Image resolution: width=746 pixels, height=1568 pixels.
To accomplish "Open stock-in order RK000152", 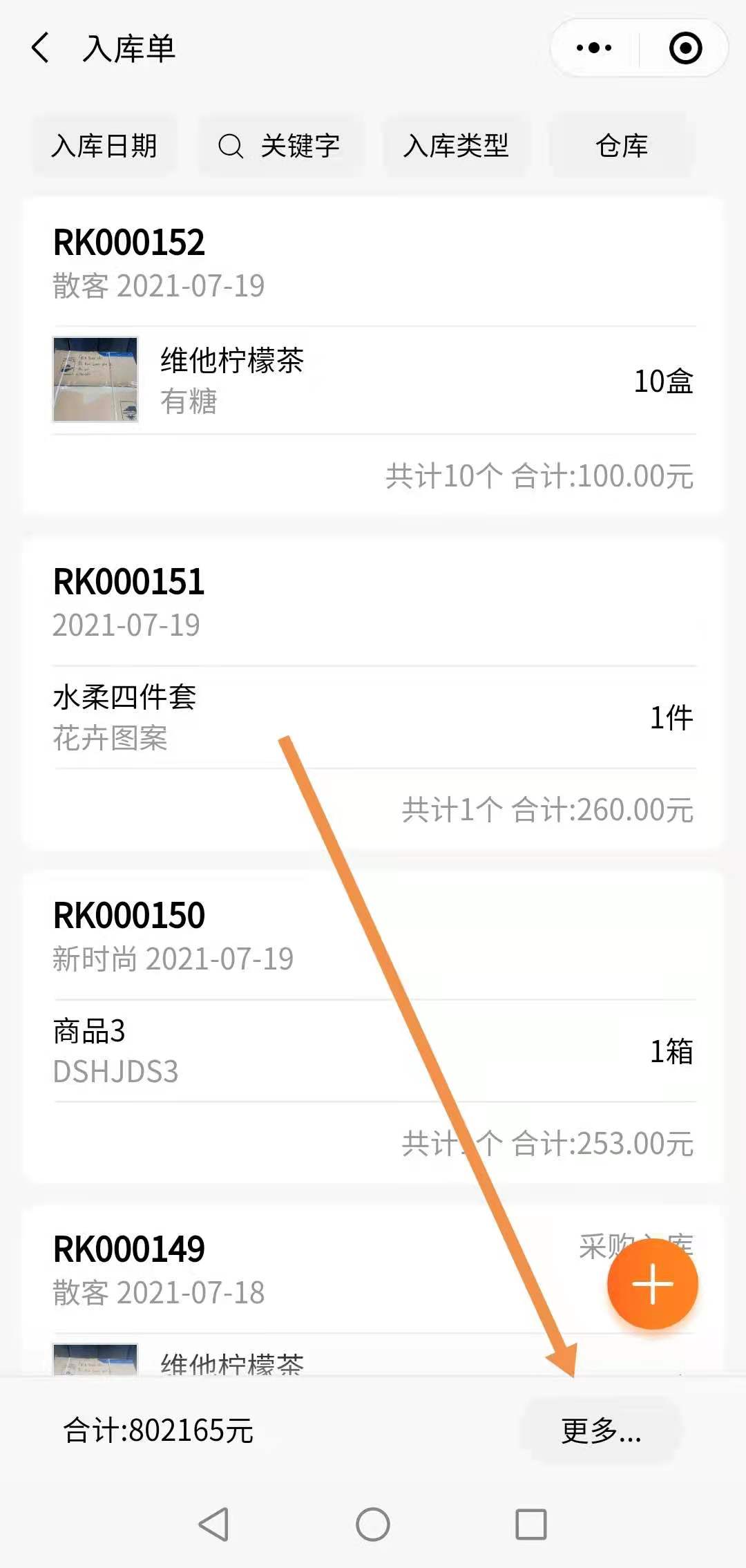I will tap(129, 243).
